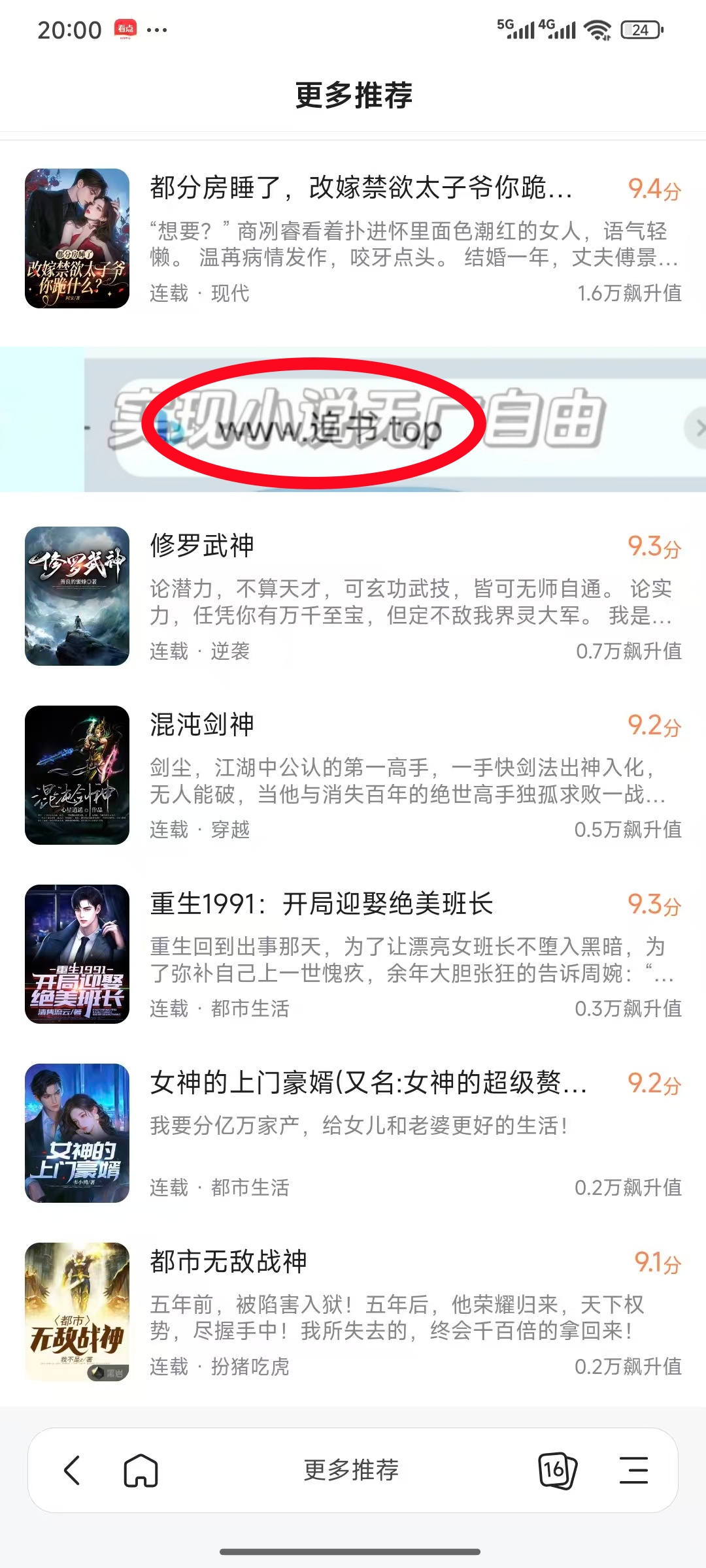Tap the 更多推荐 address bar

click(x=351, y=1470)
